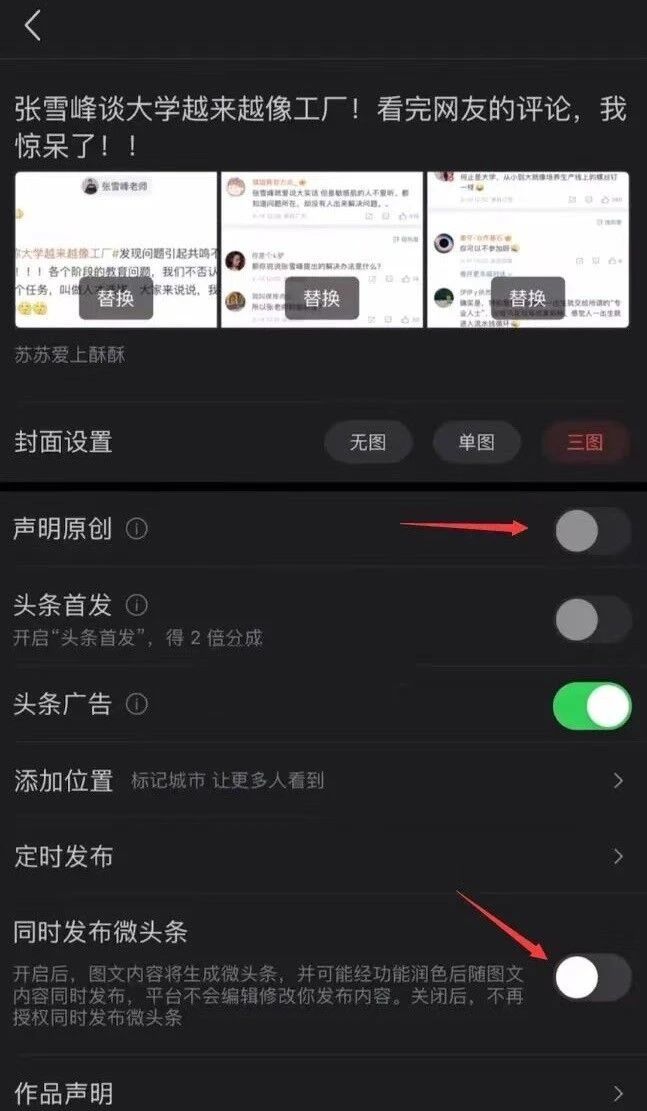Open the info icon beside 头条首发
This screenshot has height=1111, width=647.
click(137, 605)
